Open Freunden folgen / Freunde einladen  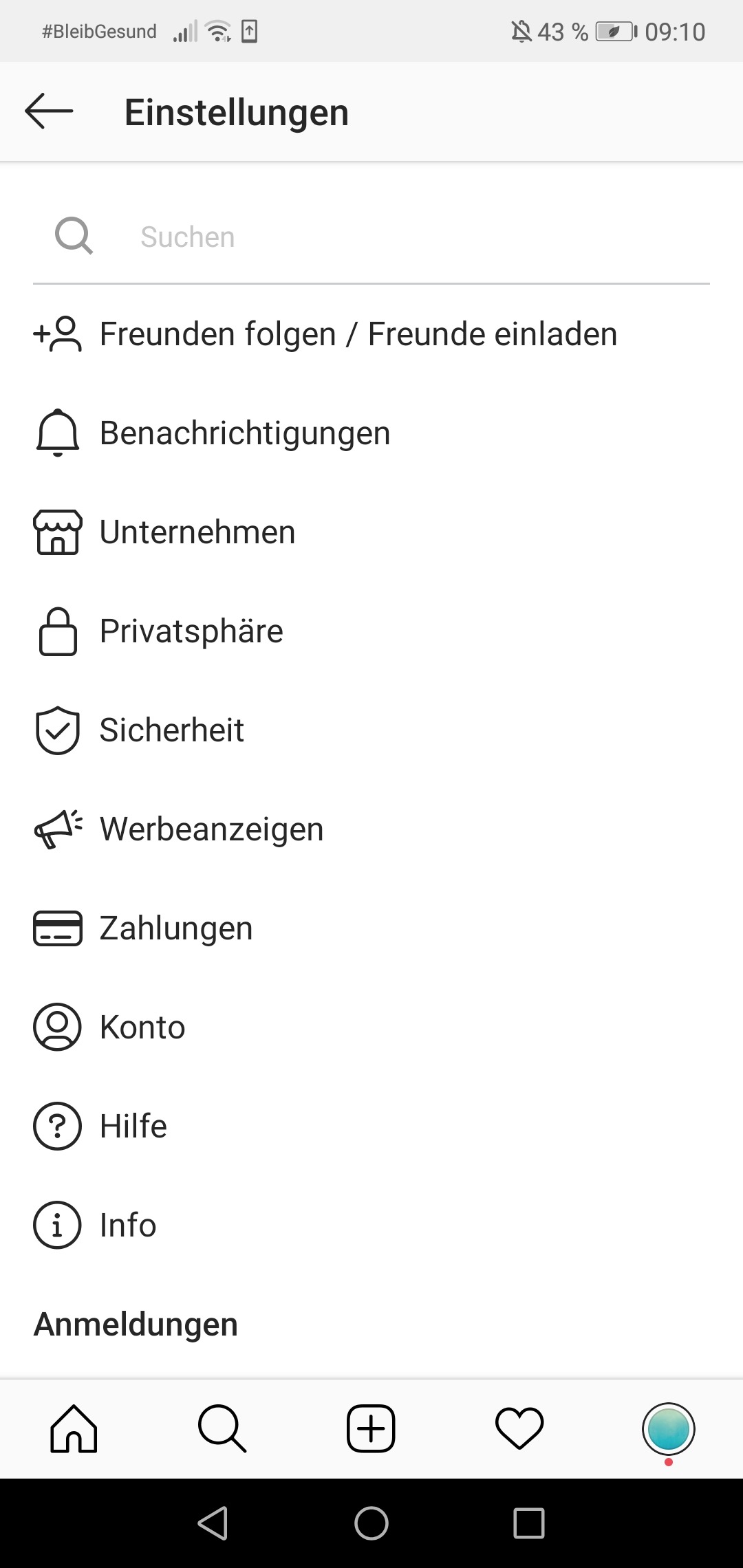coord(371,334)
